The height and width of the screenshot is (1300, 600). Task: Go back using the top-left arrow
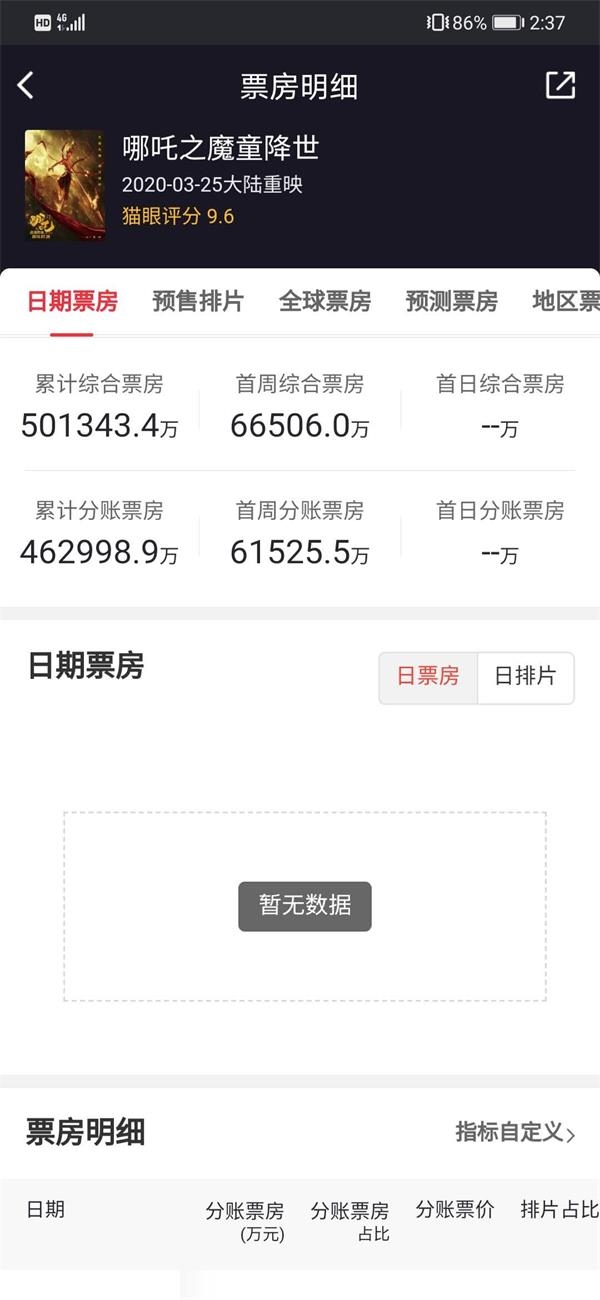[x=27, y=86]
